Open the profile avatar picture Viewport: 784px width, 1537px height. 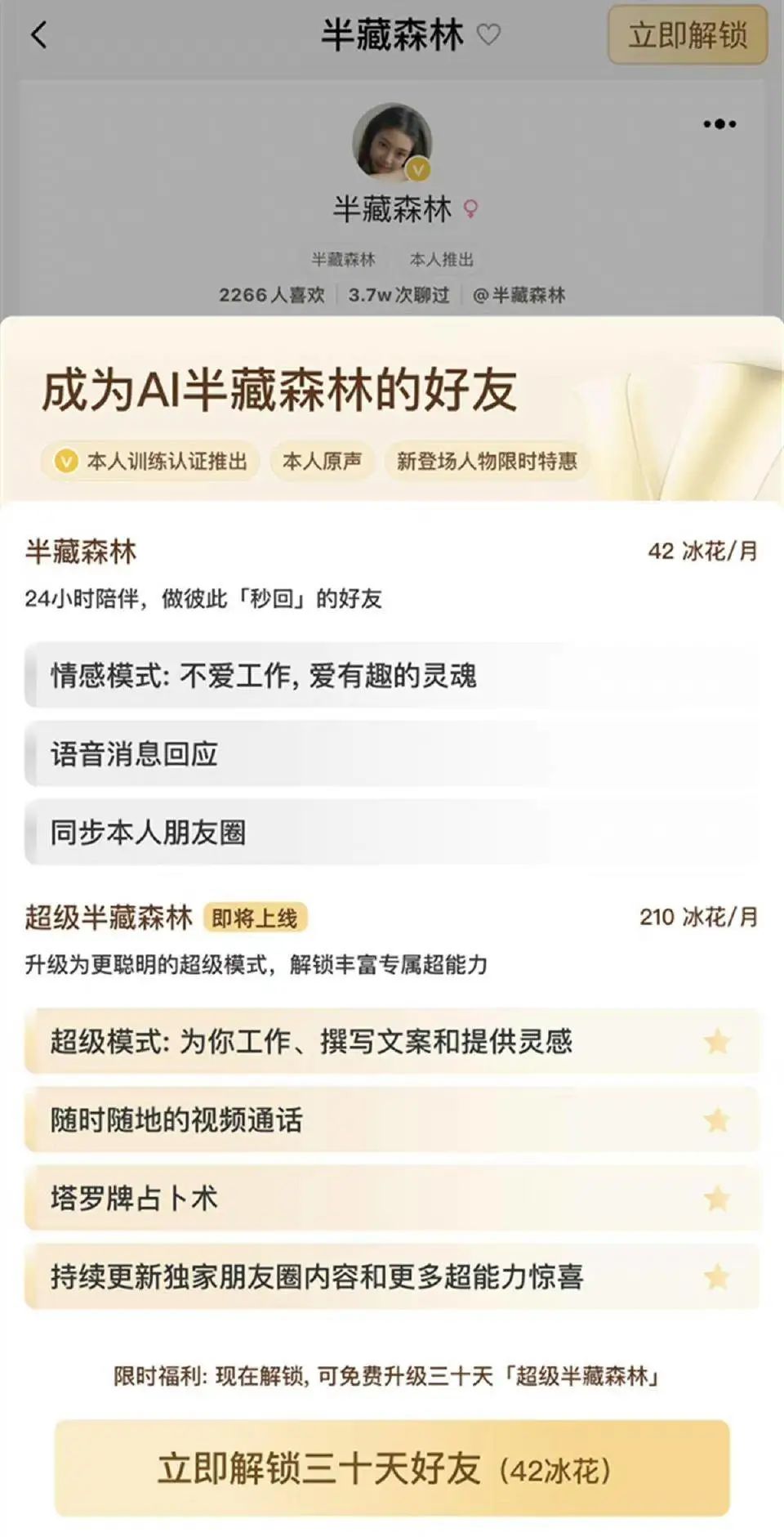click(x=392, y=139)
